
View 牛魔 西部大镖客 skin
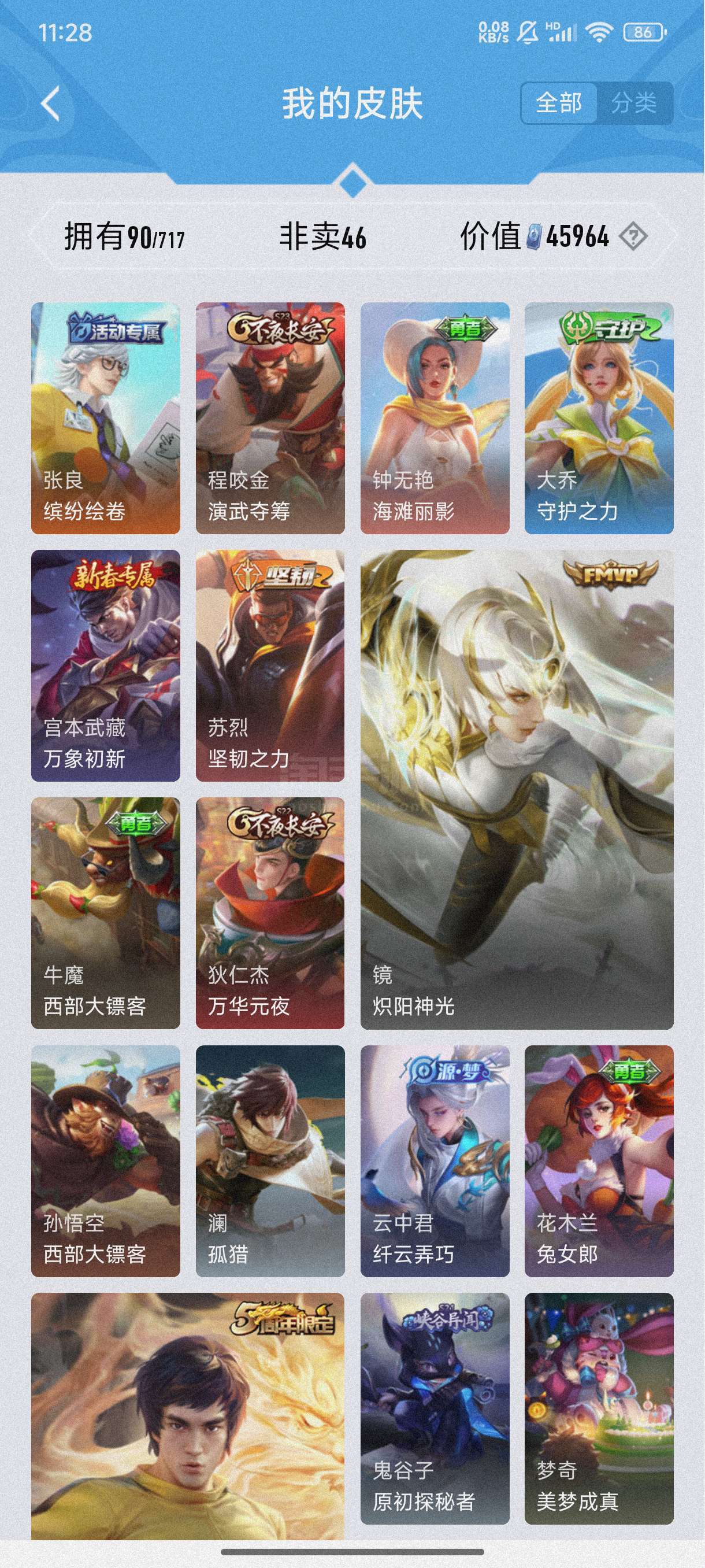pos(106,913)
